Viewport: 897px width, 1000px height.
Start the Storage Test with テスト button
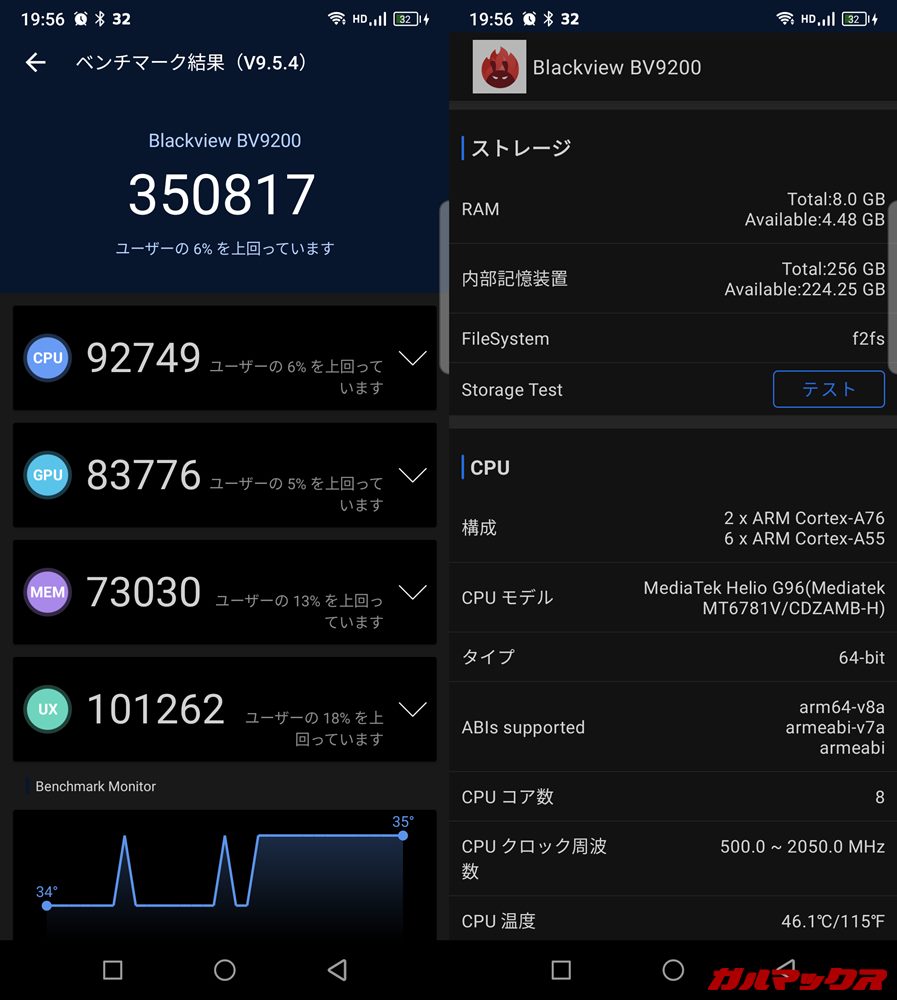[x=828, y=389]
